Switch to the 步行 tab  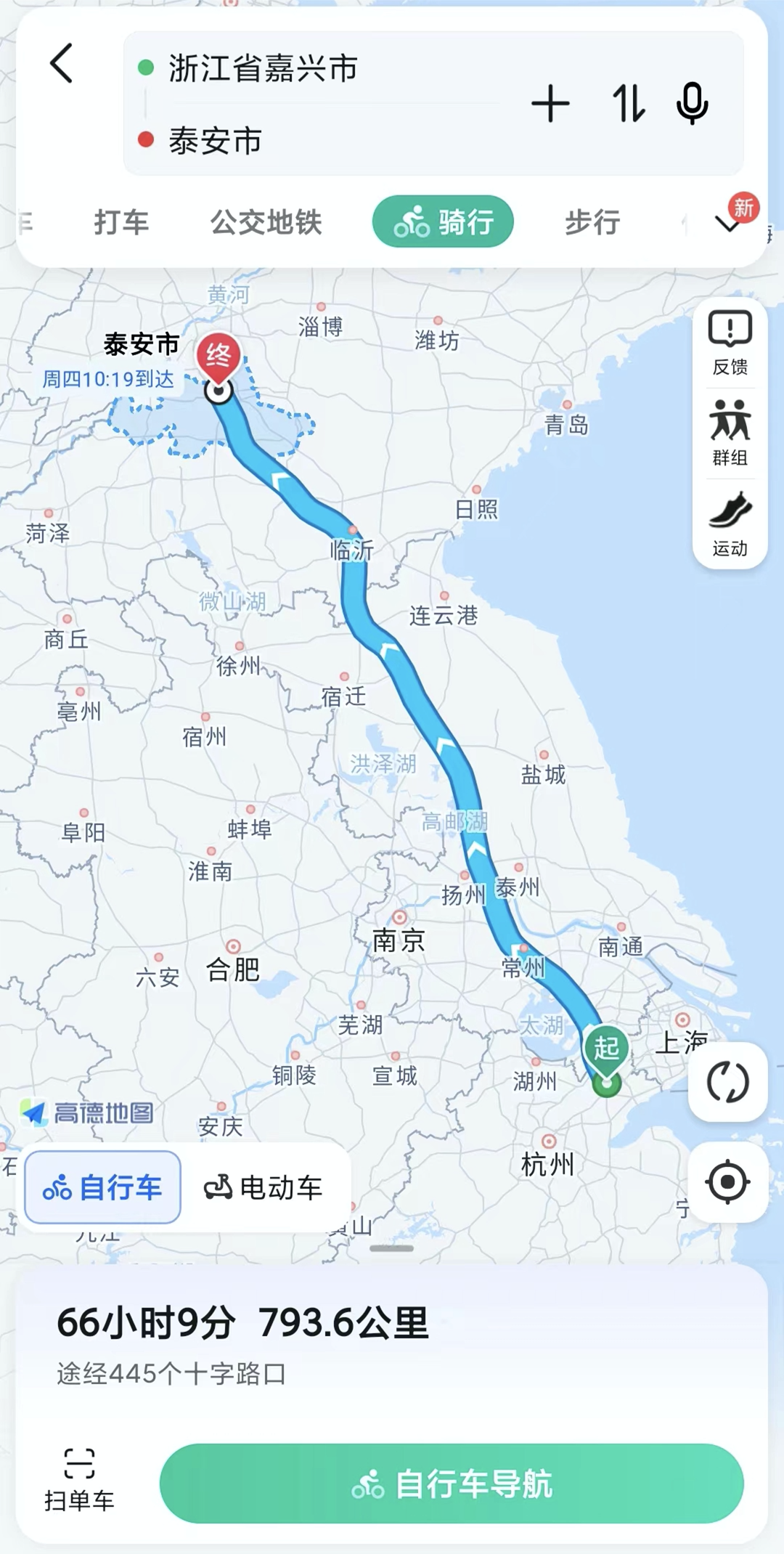click(593, 221)
